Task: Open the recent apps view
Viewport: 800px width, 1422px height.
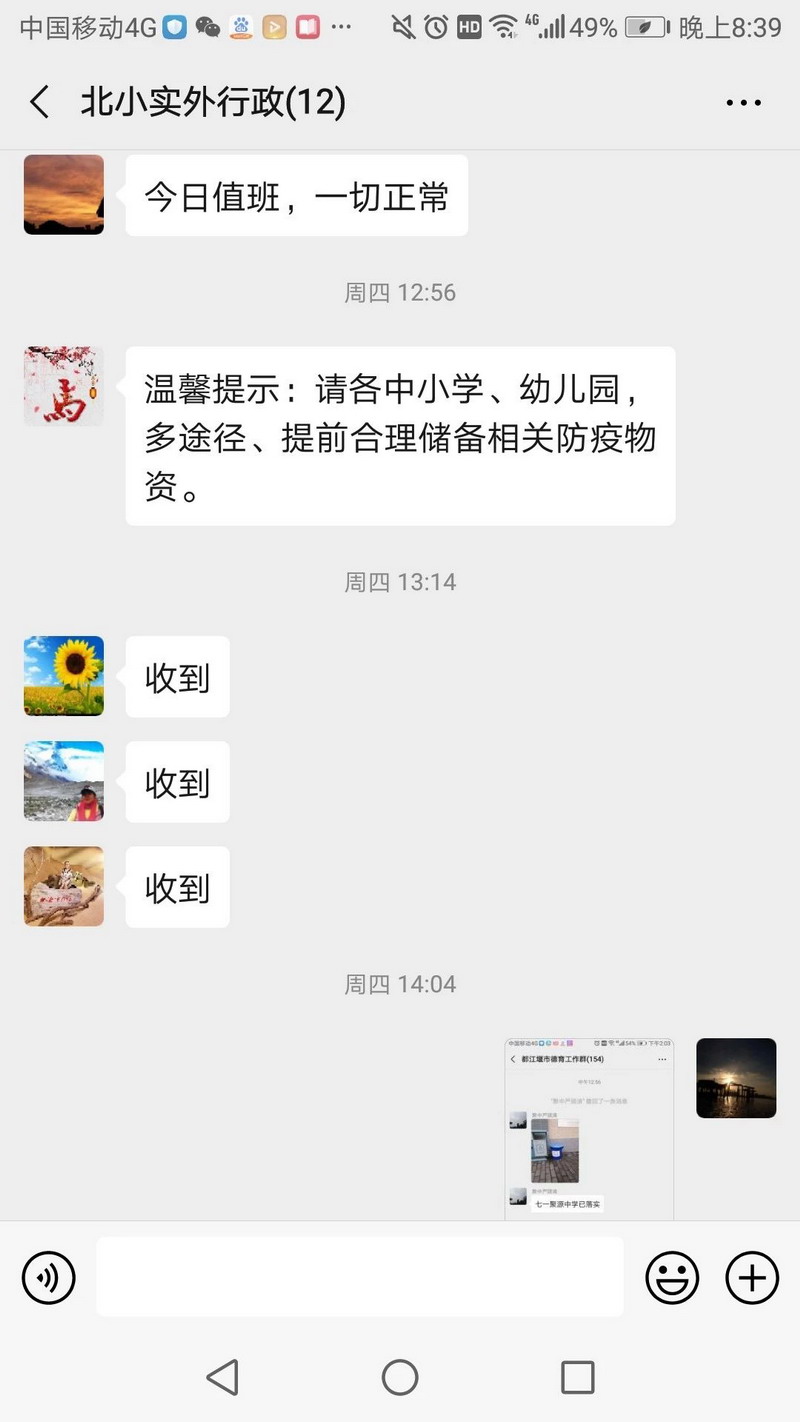Action: click(577, 1377)
